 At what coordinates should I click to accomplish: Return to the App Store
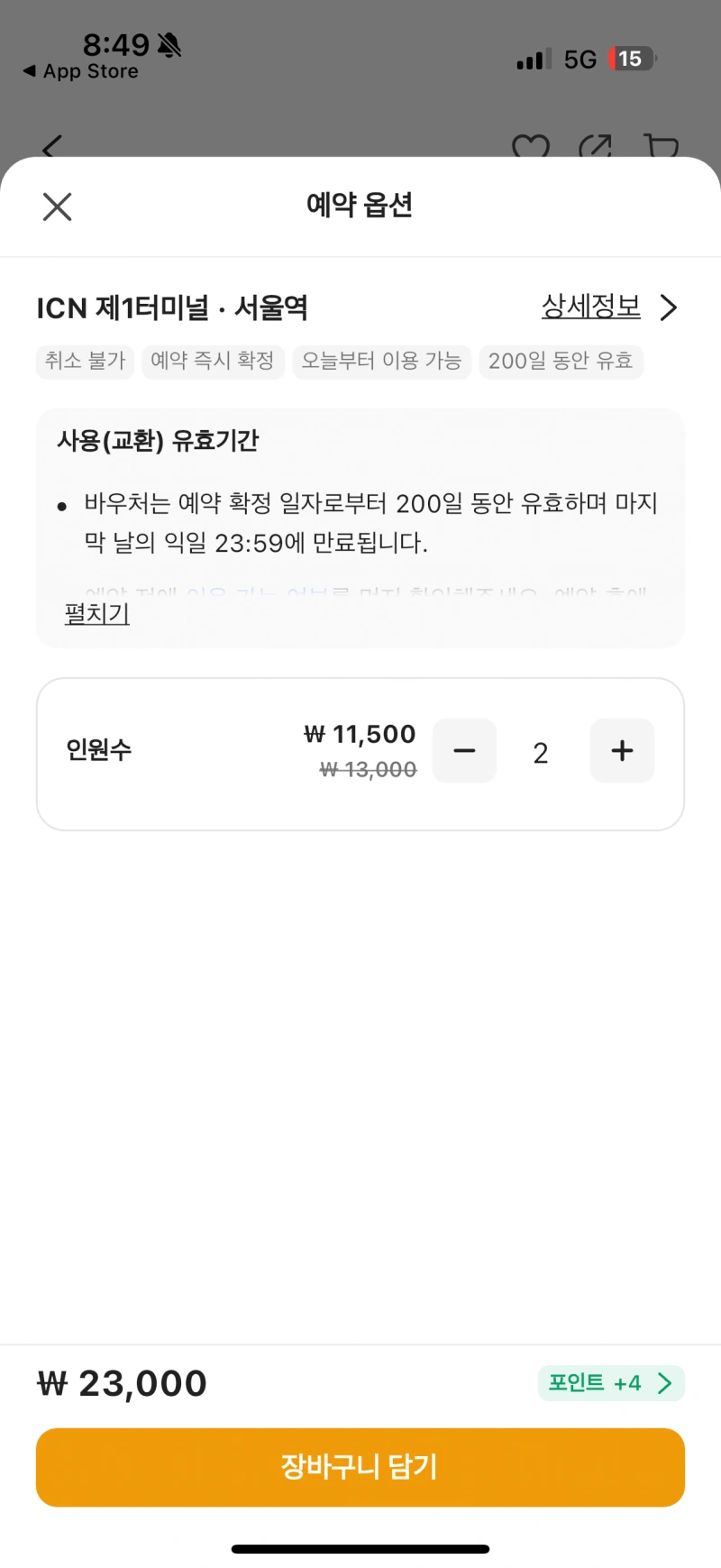click(79, 71)
